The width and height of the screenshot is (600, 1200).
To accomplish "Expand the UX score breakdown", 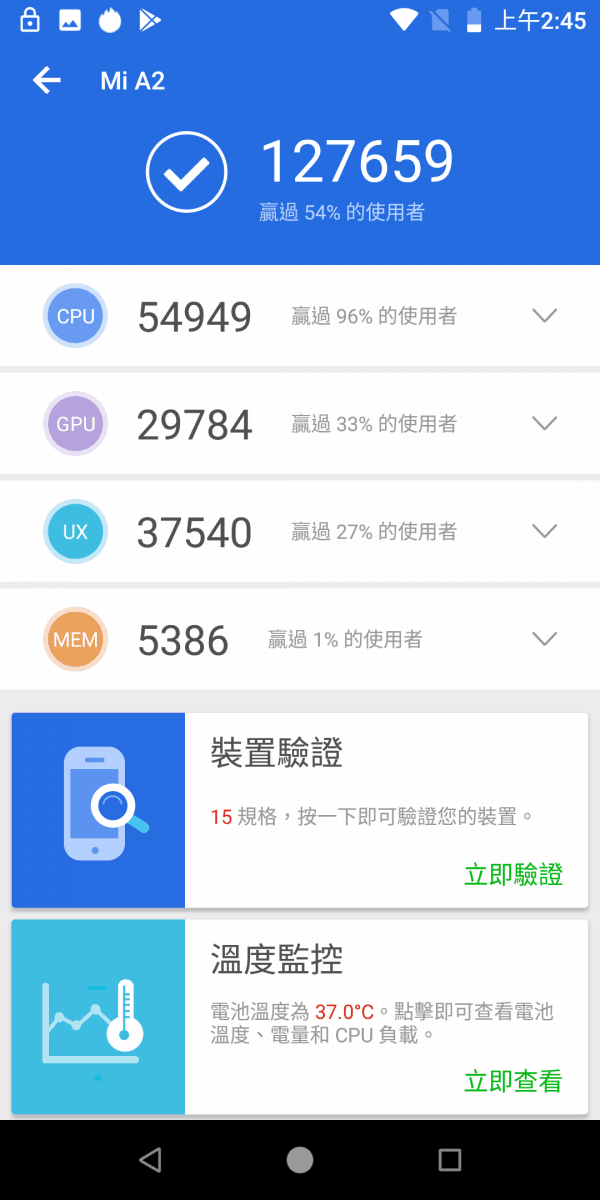I will (544, 531).
